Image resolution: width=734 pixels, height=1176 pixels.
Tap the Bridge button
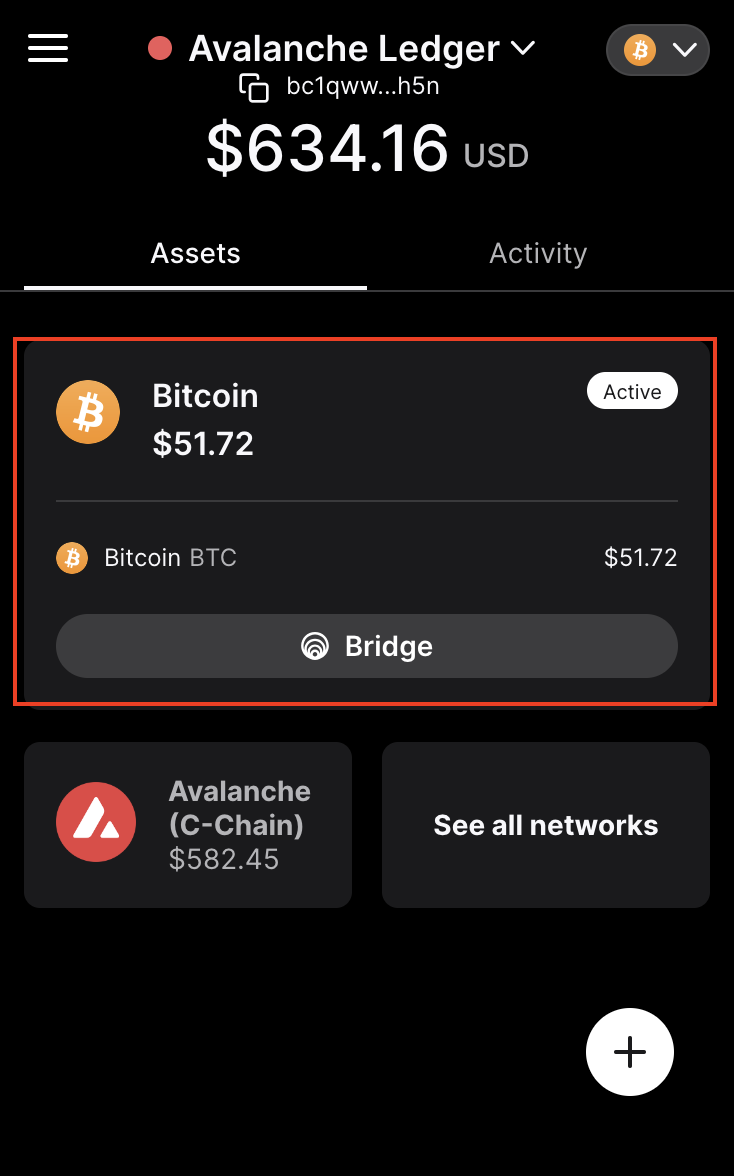point(366,646)
